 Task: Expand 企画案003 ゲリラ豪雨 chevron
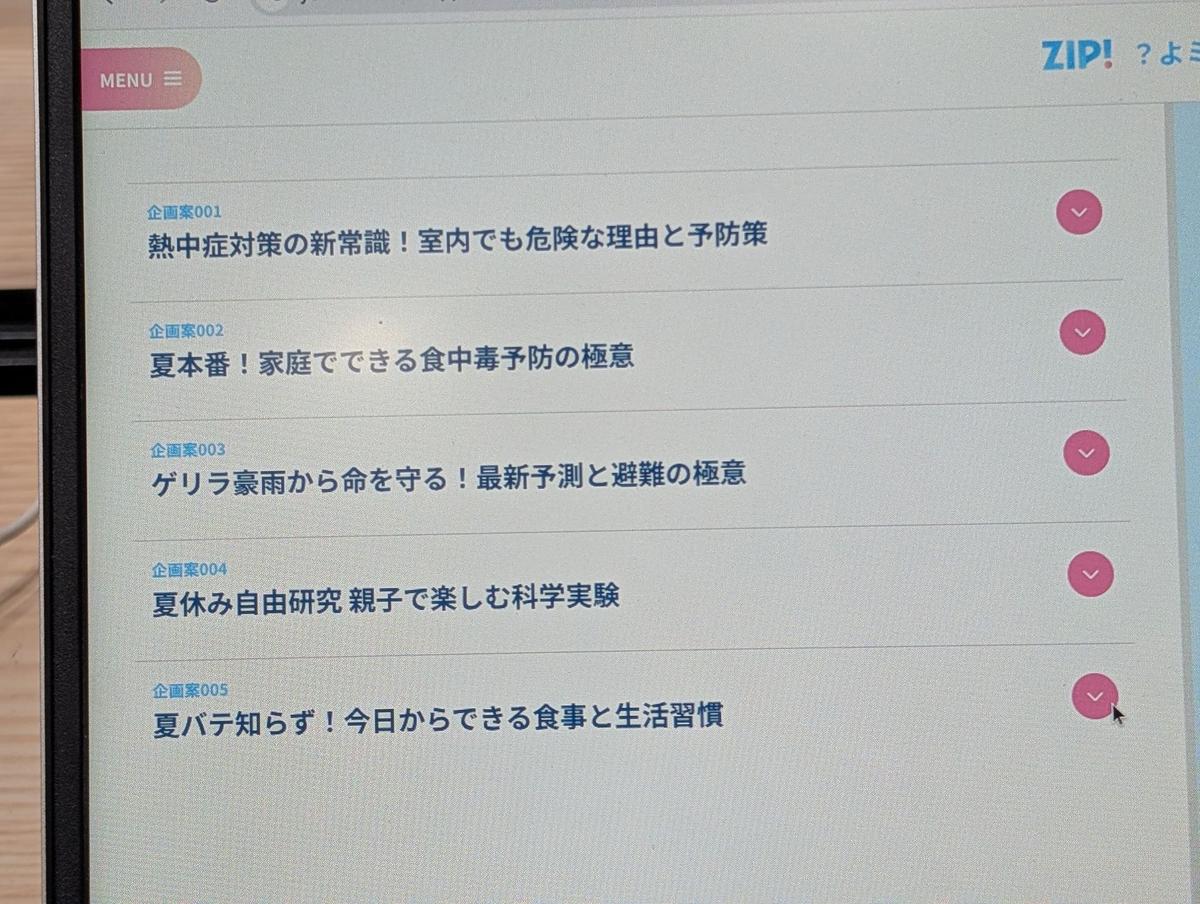1086,453
